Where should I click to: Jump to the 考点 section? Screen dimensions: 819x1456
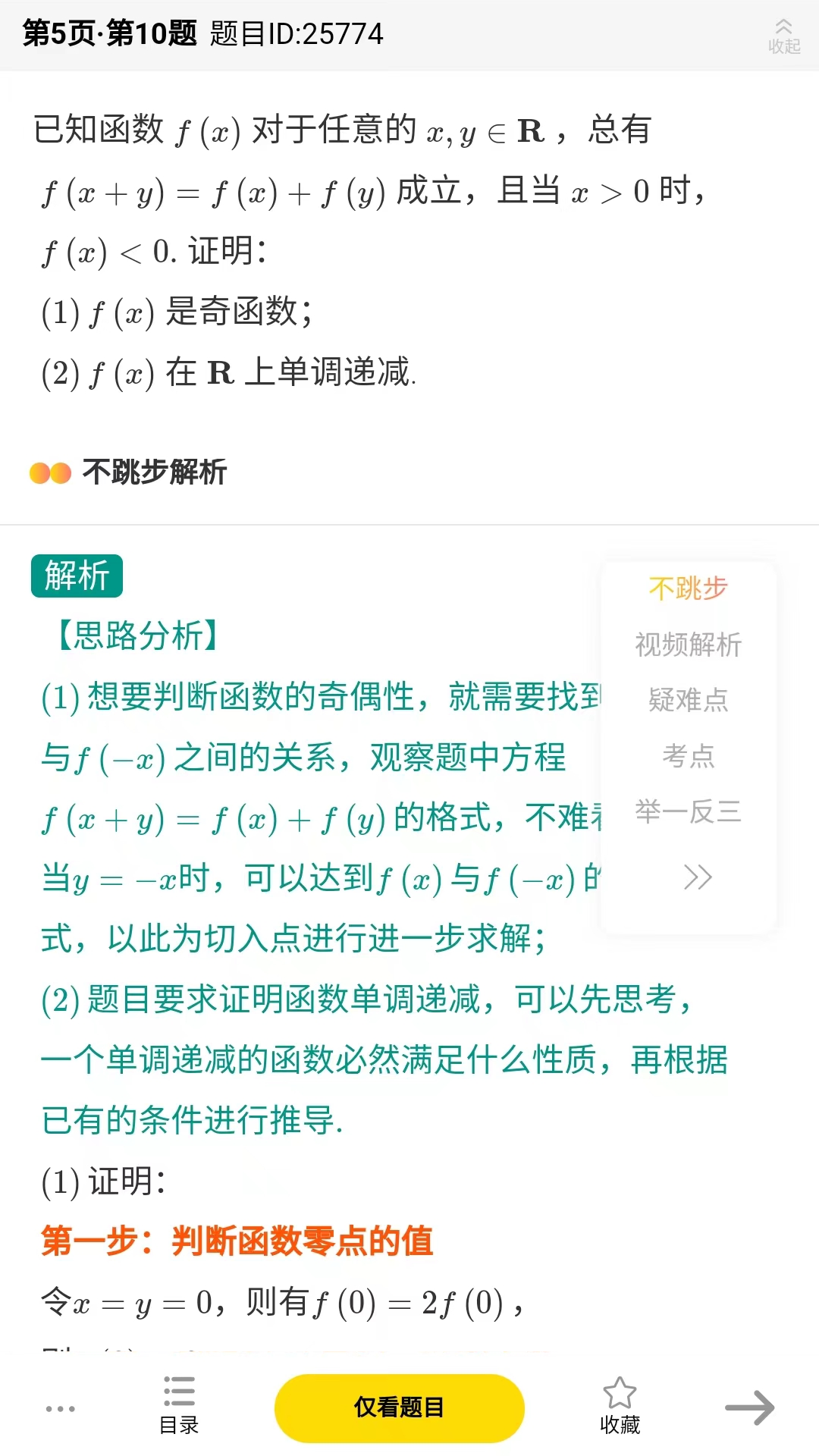pyautogui.click(x=688, y=756)
